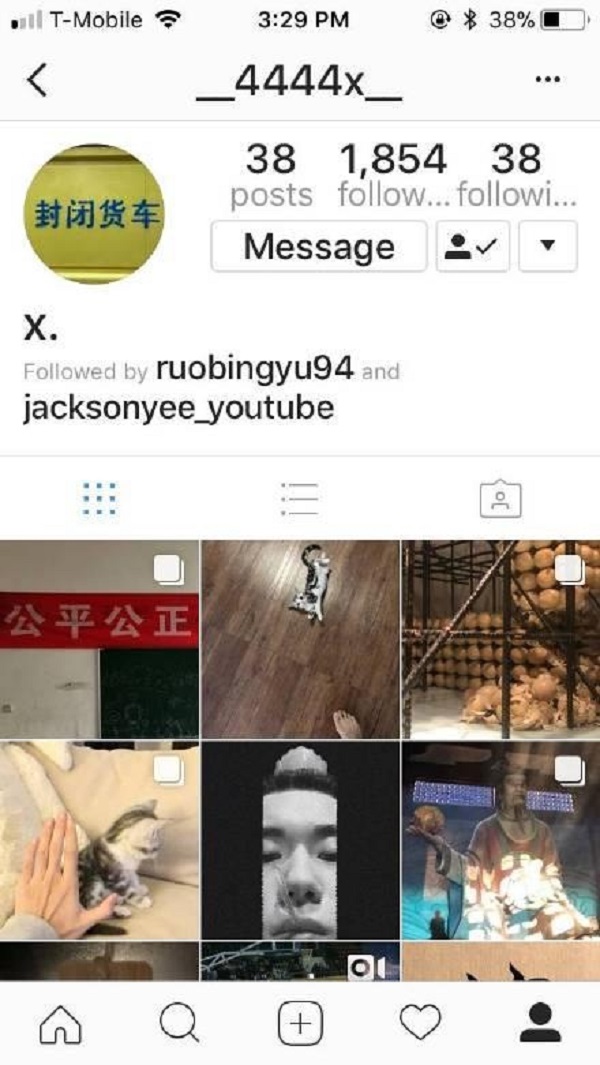Open the cat on wooden floor post

pyautogui.click(x=300, y=639)
